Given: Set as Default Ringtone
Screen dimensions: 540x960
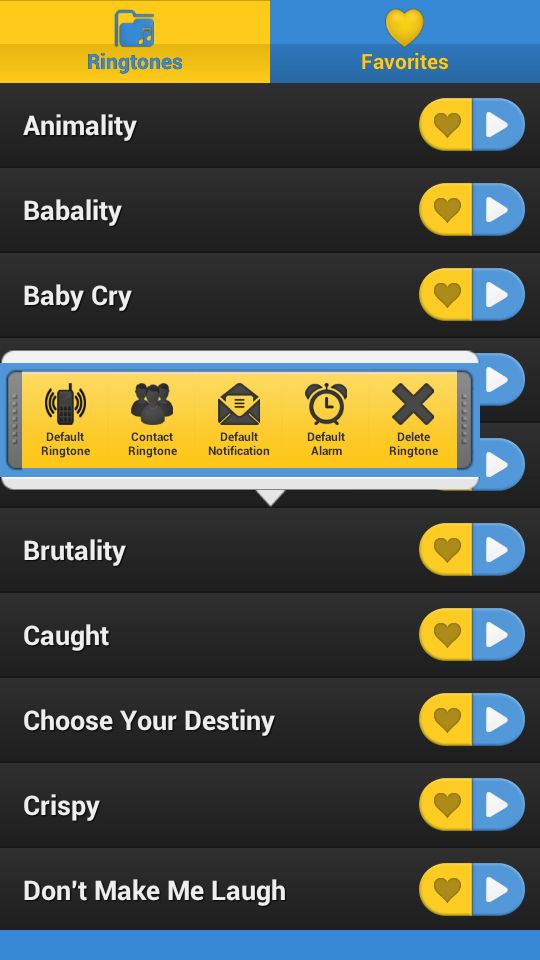Looking at the screenshot, I should click(66, 420).
